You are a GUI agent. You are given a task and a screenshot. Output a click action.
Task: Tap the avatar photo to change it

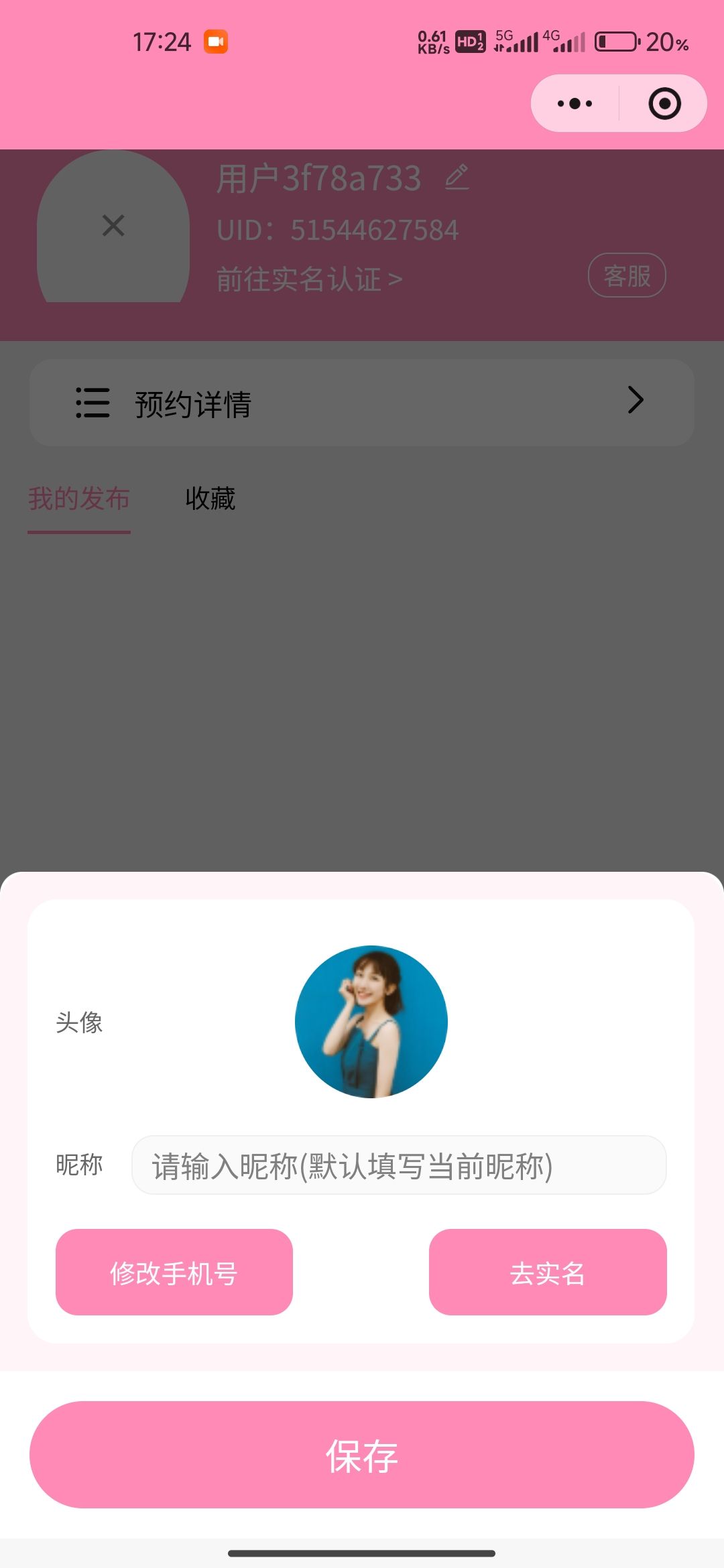pyautogui.click(x=371, y=1021)
